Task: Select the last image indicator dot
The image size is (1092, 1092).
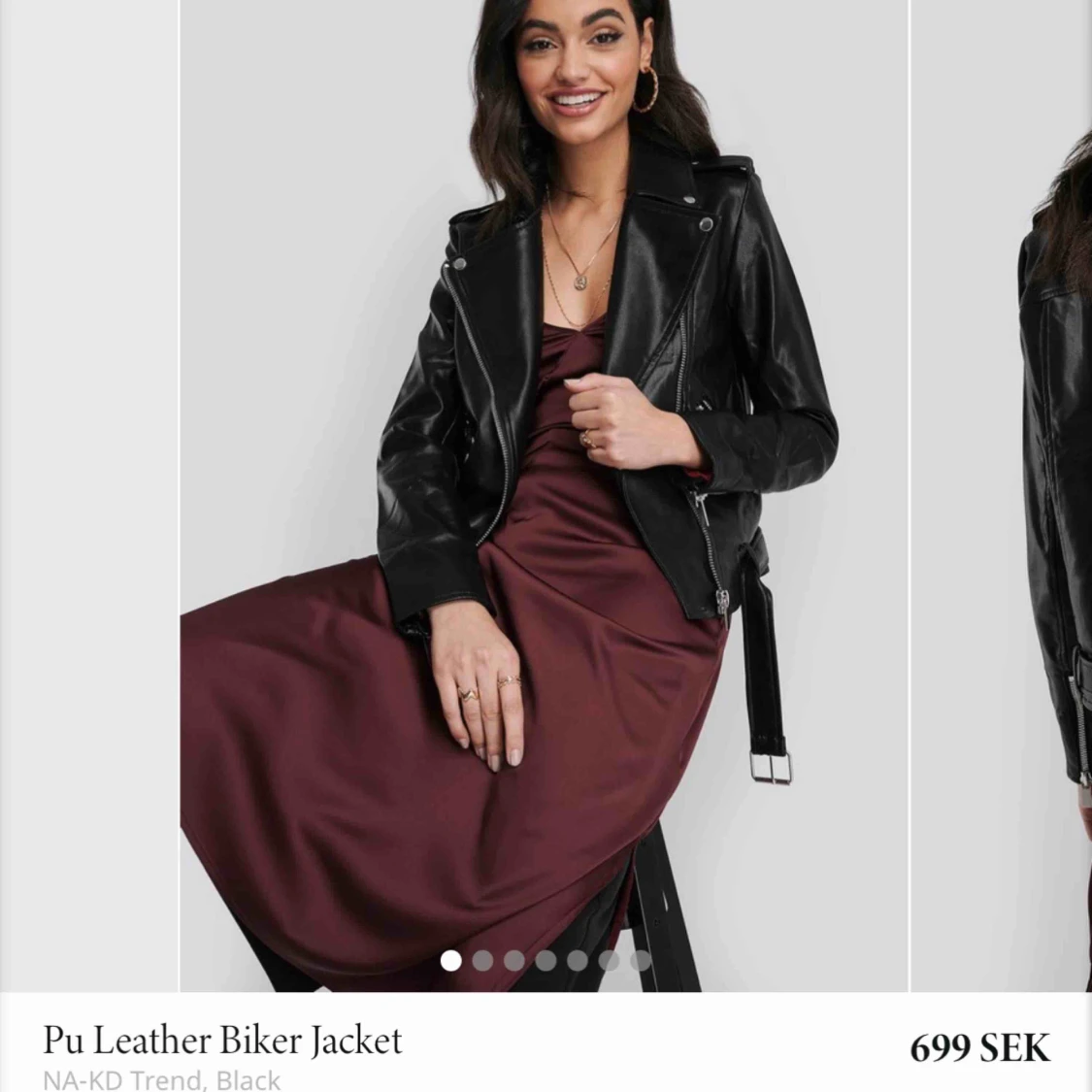Action: [641, 961]
